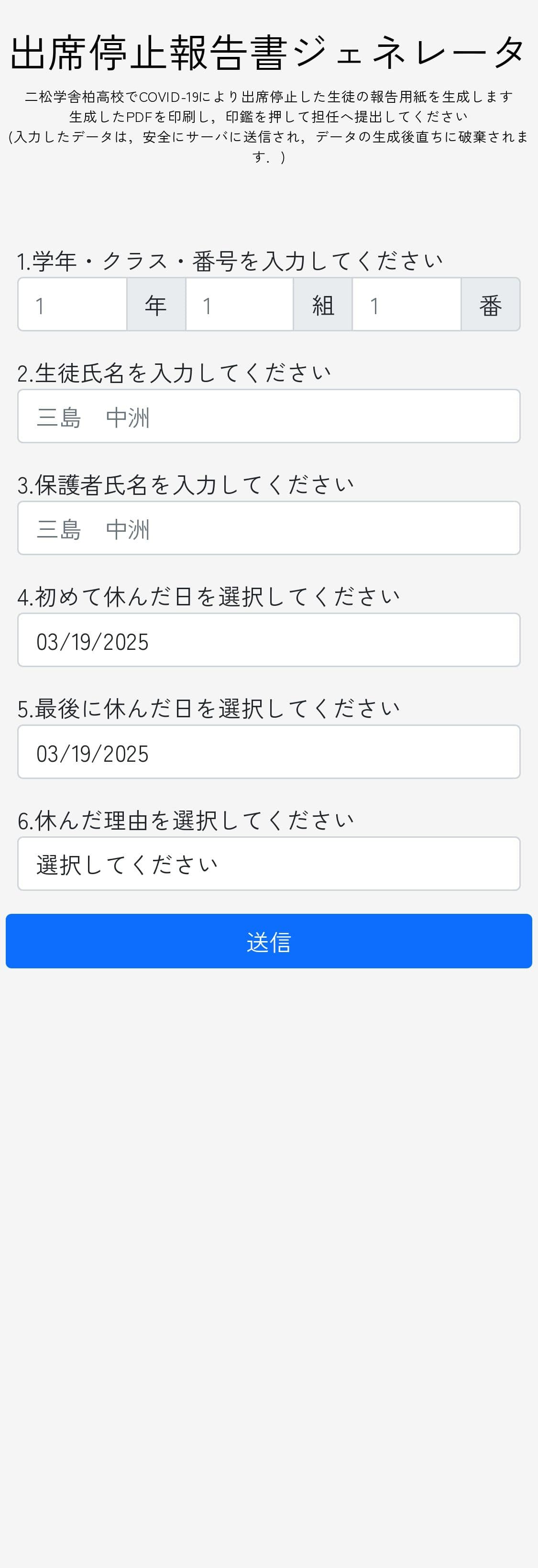Viewport: 538px width, 1568px height.
Task: Focus the class (組) number field
Action: coord(239,304)
